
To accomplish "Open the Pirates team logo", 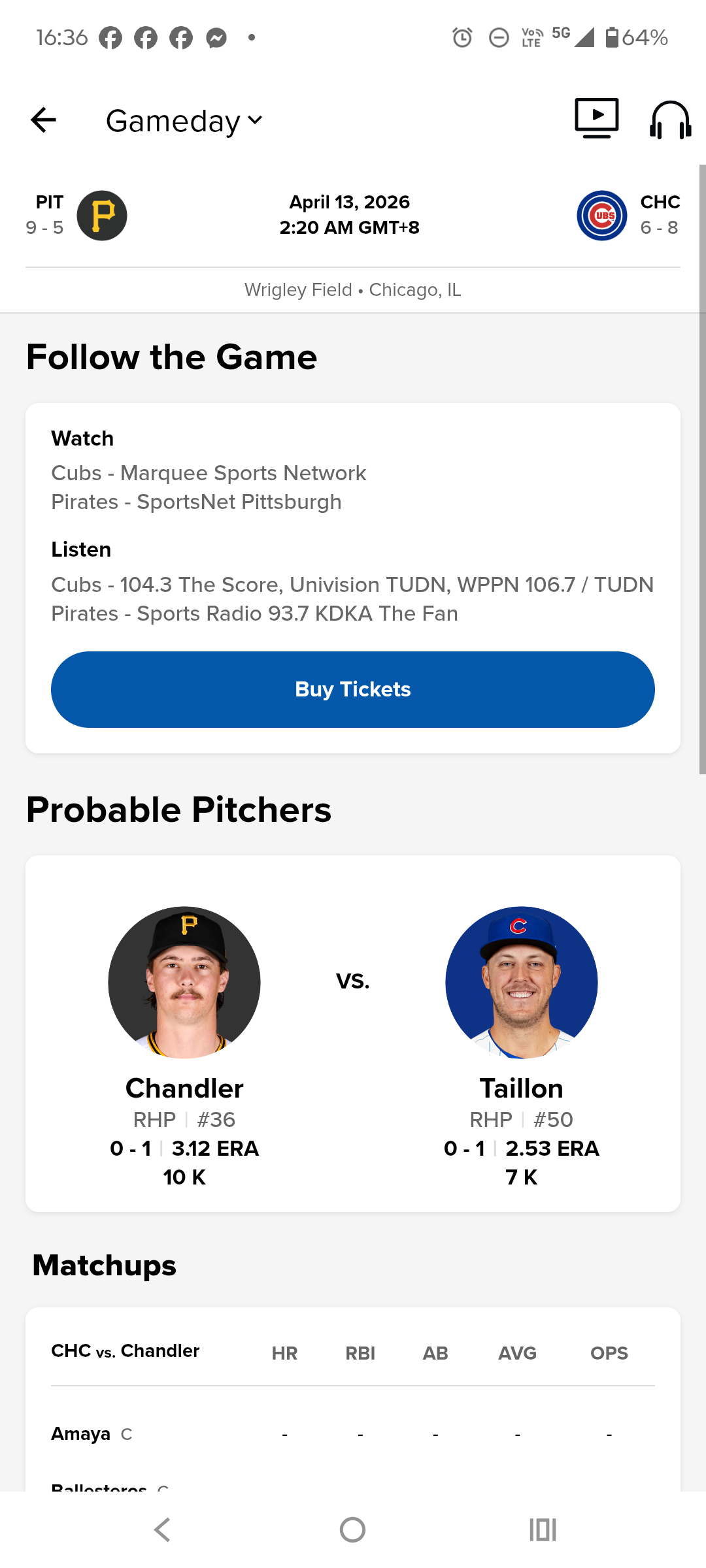I will (x=102, y=216).
